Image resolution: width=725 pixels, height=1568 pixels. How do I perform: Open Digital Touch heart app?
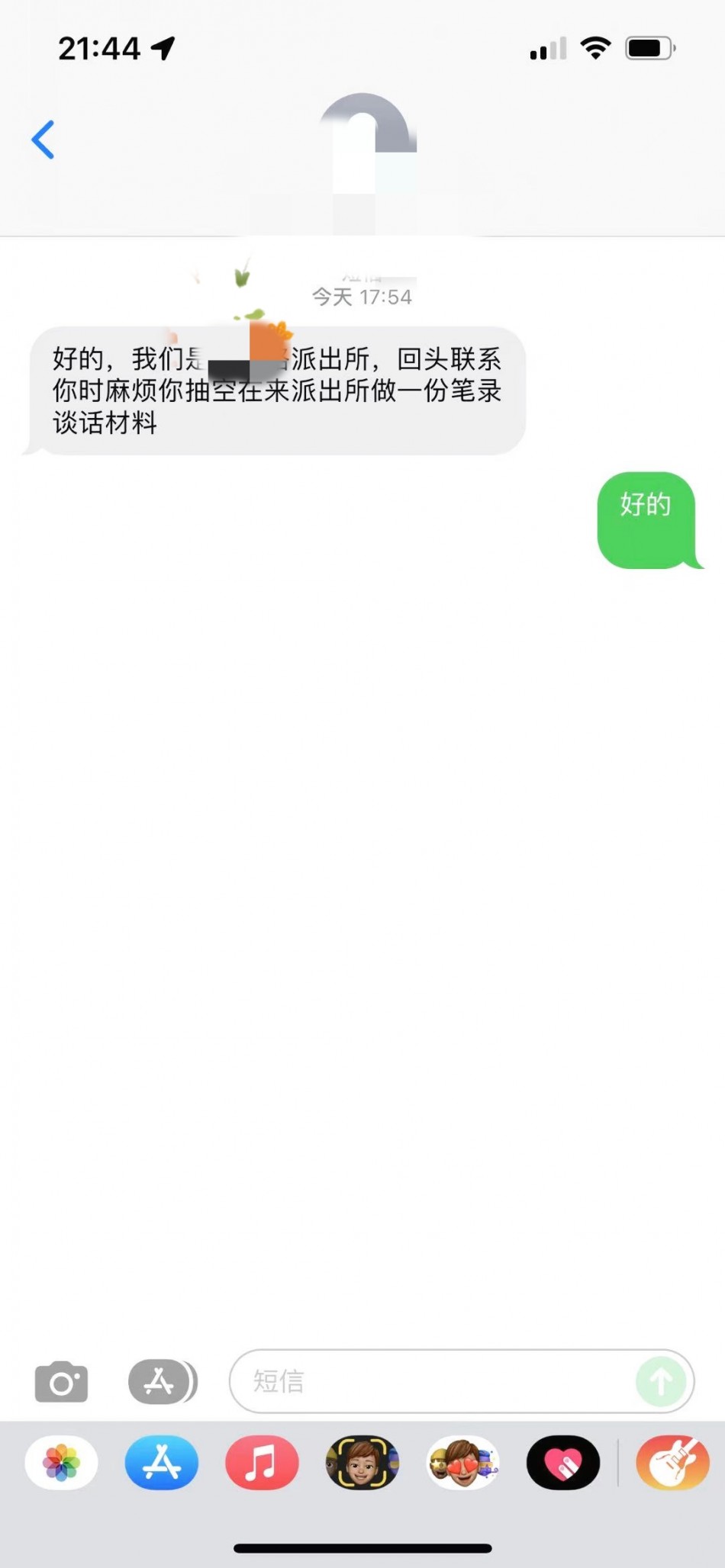[563, 1463]
